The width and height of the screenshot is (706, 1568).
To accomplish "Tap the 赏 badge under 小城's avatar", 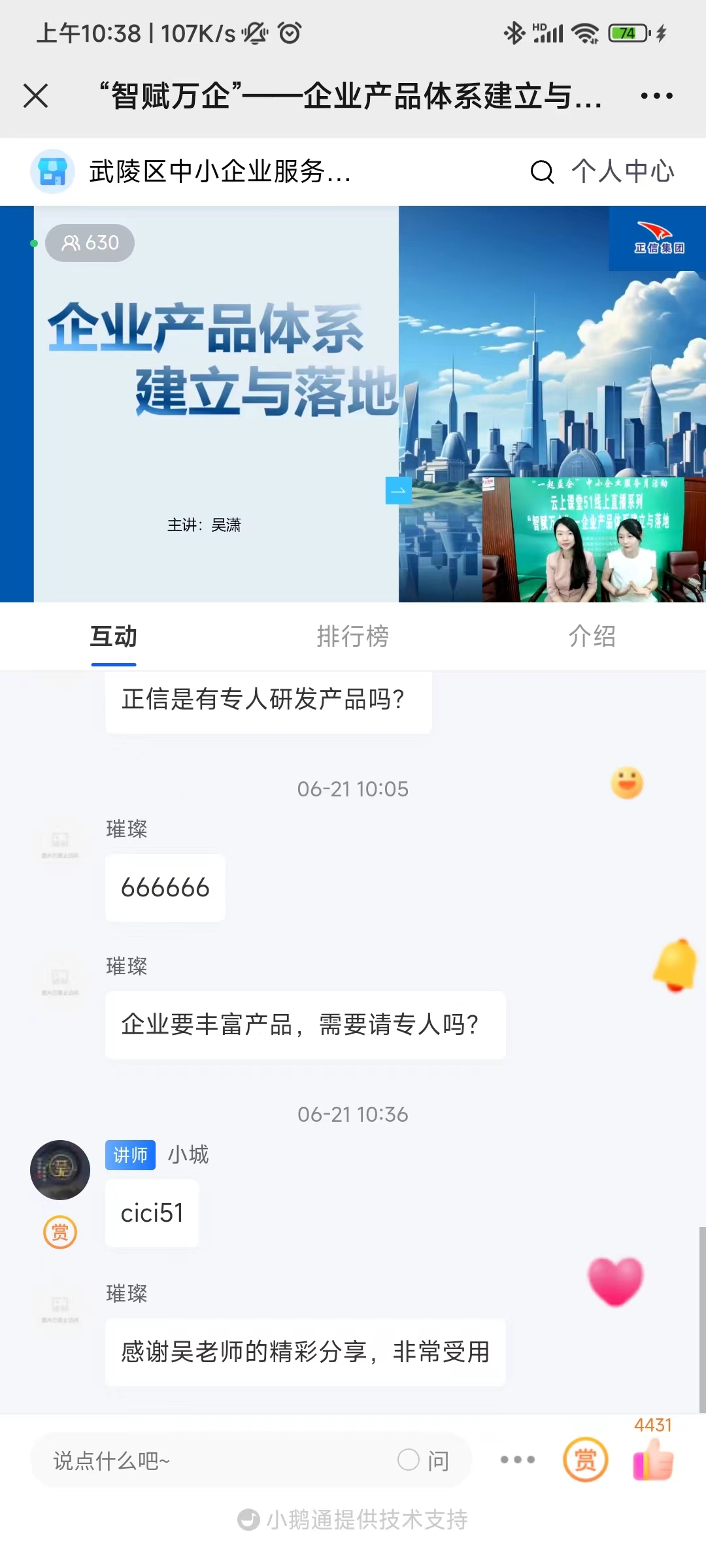I will (x=60, y=1232).
